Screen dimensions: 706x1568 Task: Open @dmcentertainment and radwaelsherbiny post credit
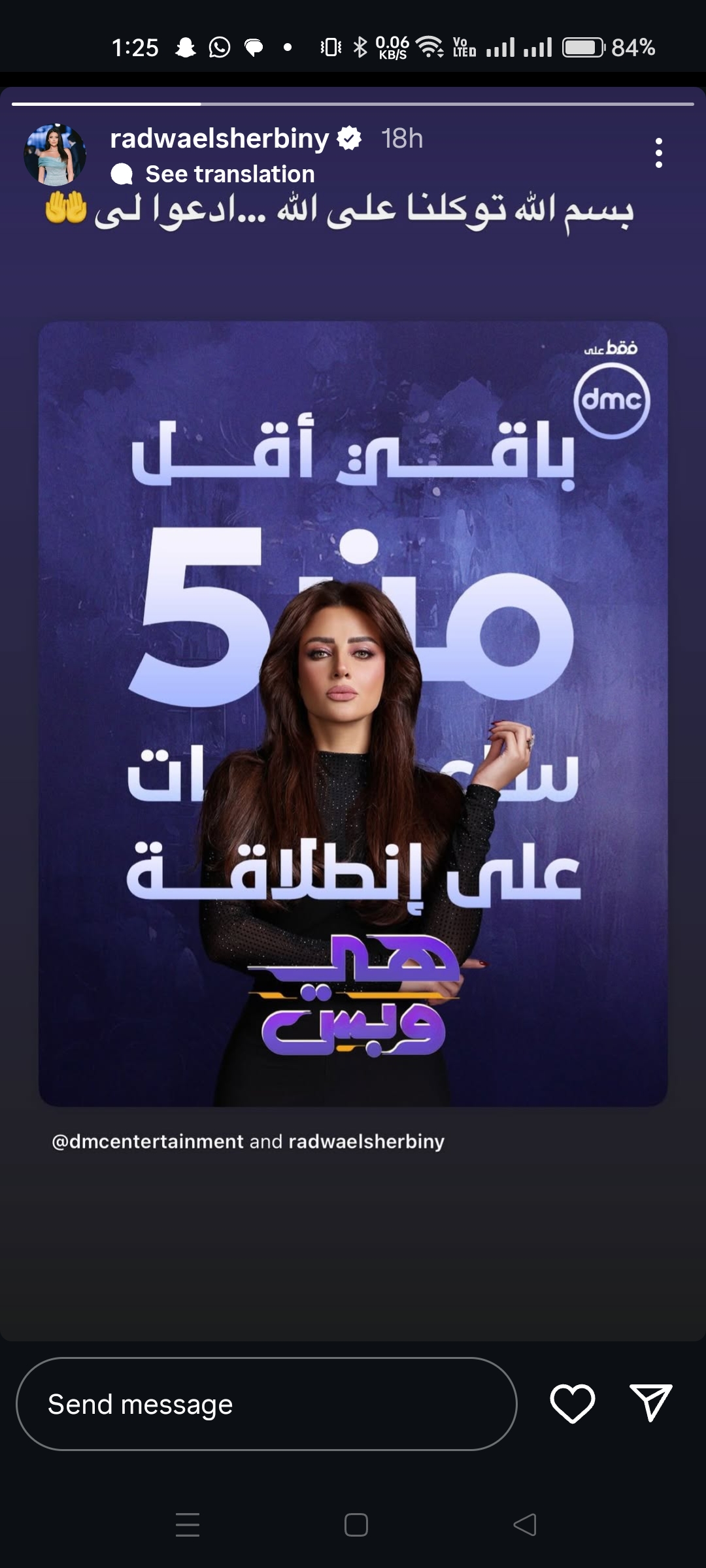click(248, 1141)
